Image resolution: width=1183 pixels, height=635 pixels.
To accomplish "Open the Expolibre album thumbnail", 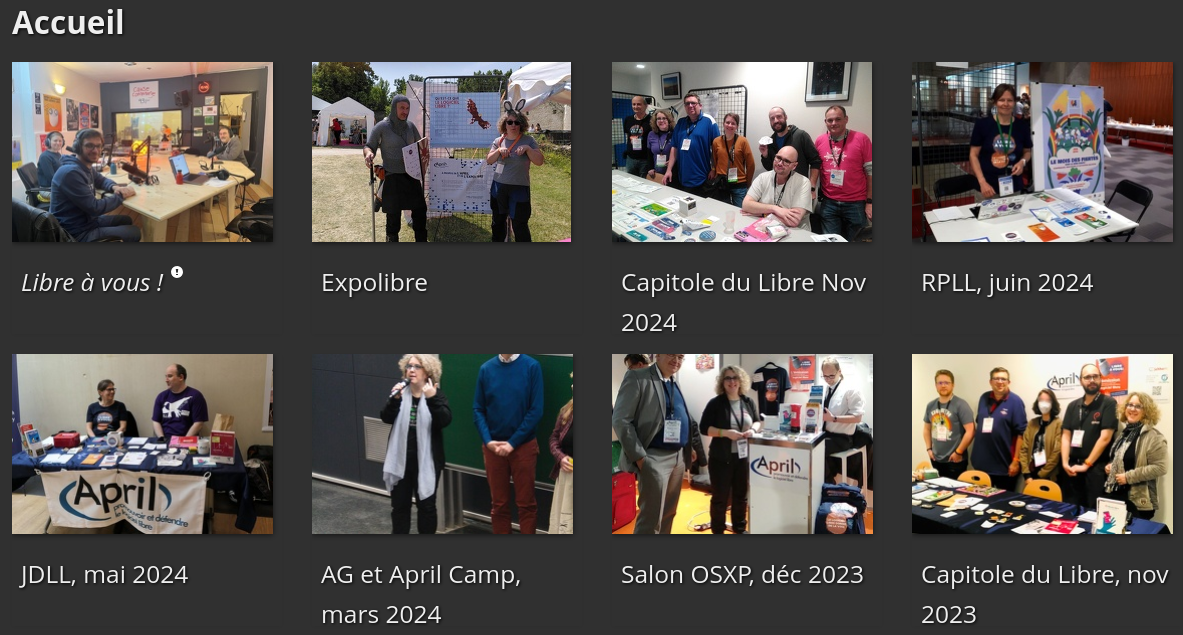I will [x=442, y=152].
